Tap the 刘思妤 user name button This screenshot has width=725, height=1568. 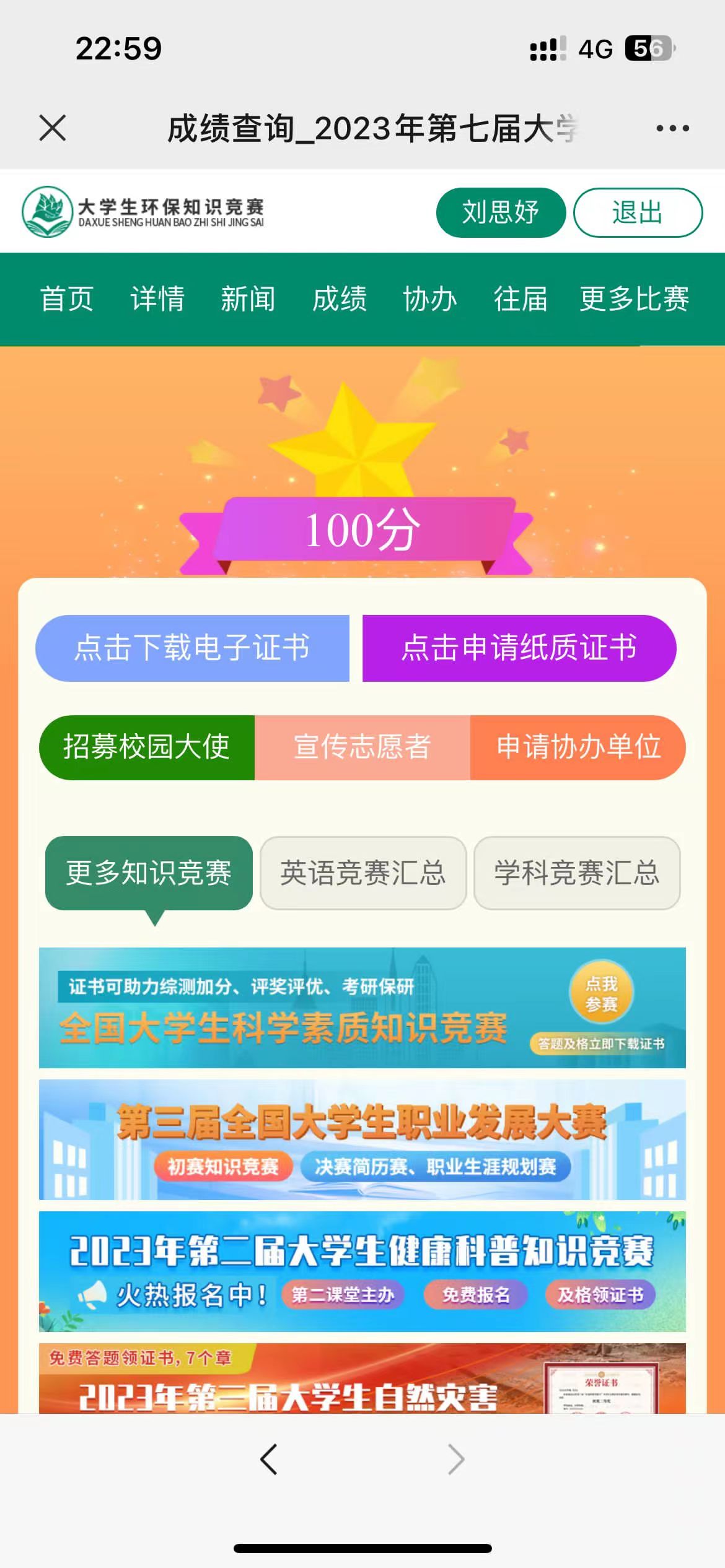point(501,212)
